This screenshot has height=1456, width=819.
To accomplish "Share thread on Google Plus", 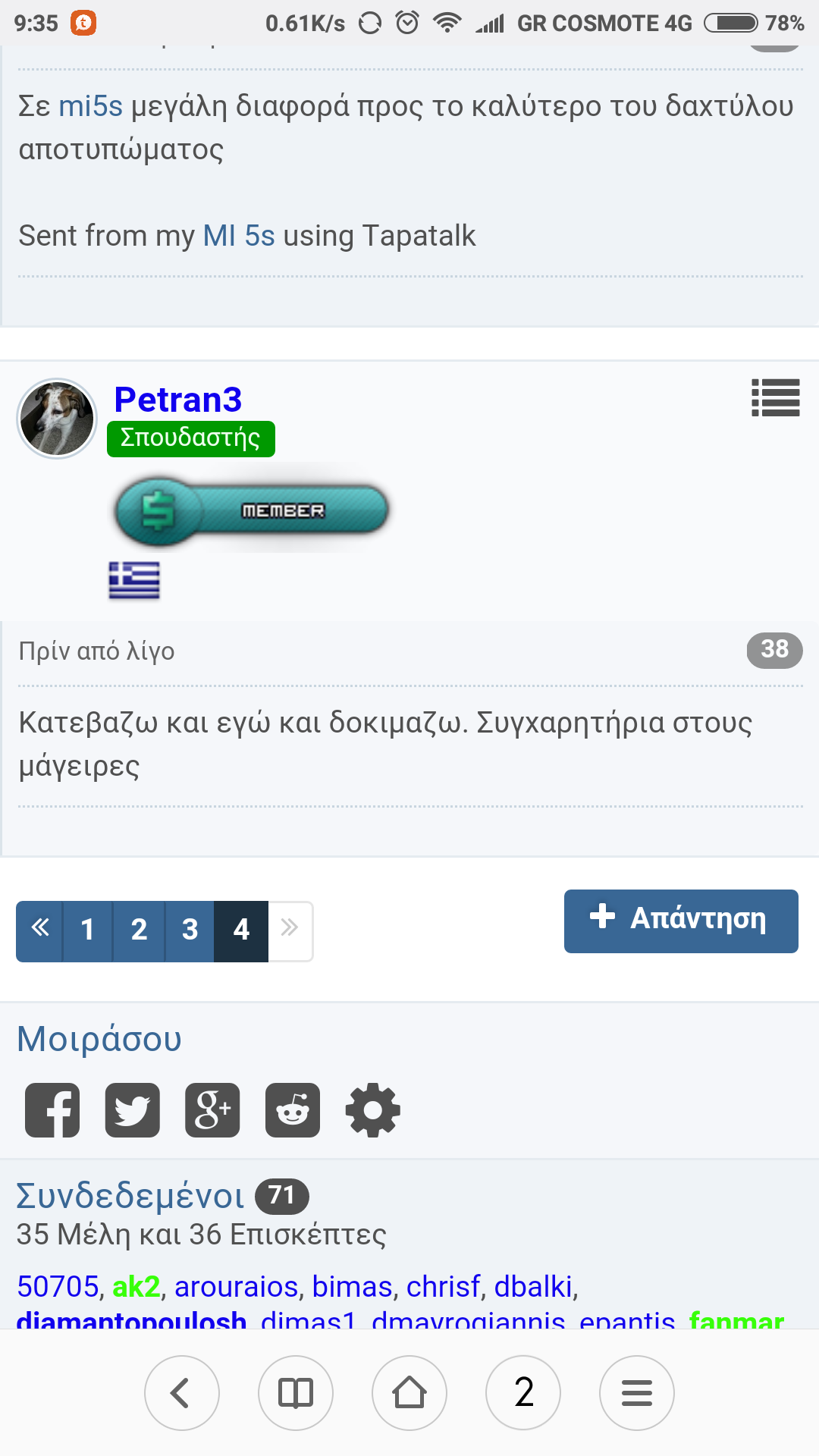I will (212, 1110).
